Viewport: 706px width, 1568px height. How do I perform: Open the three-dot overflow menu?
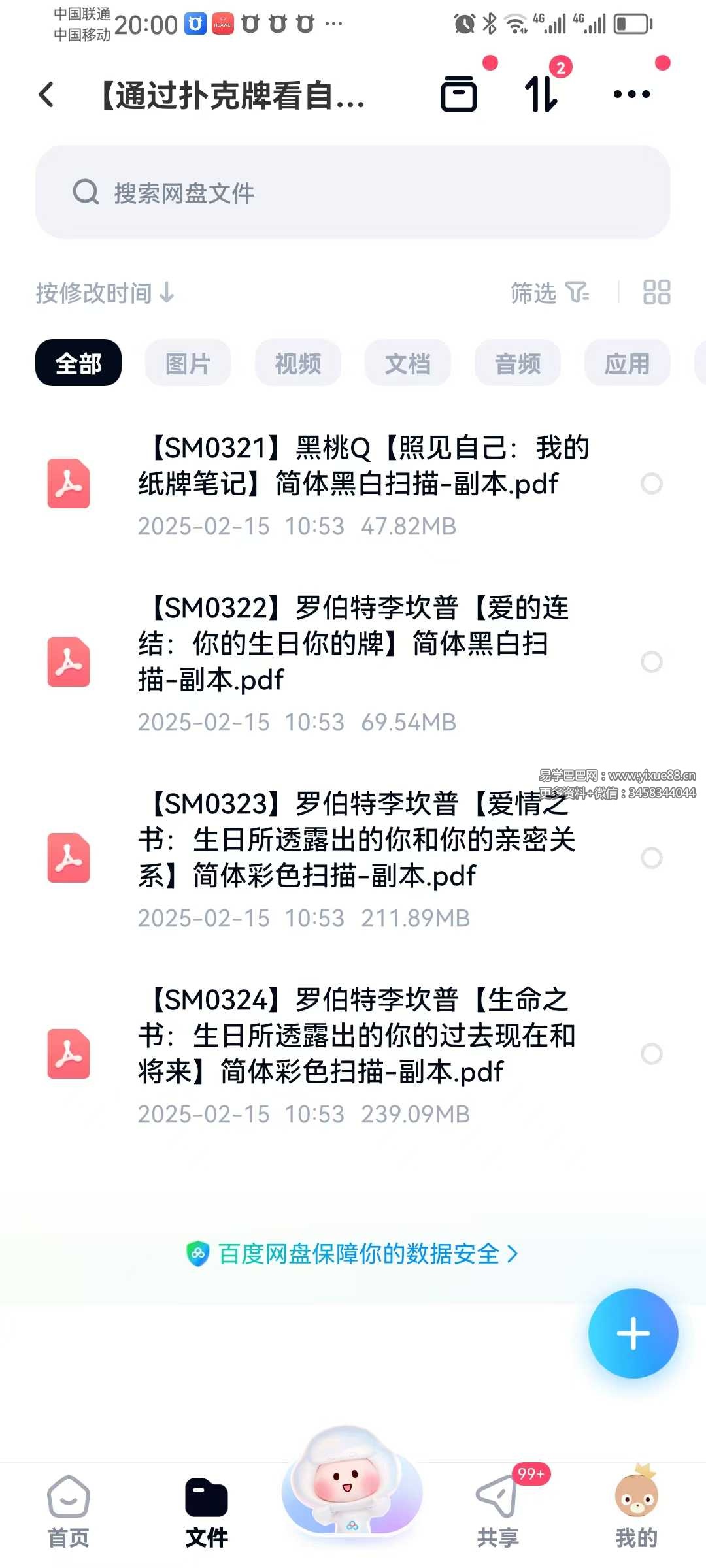pyautogui.click(x=631, y=94)
